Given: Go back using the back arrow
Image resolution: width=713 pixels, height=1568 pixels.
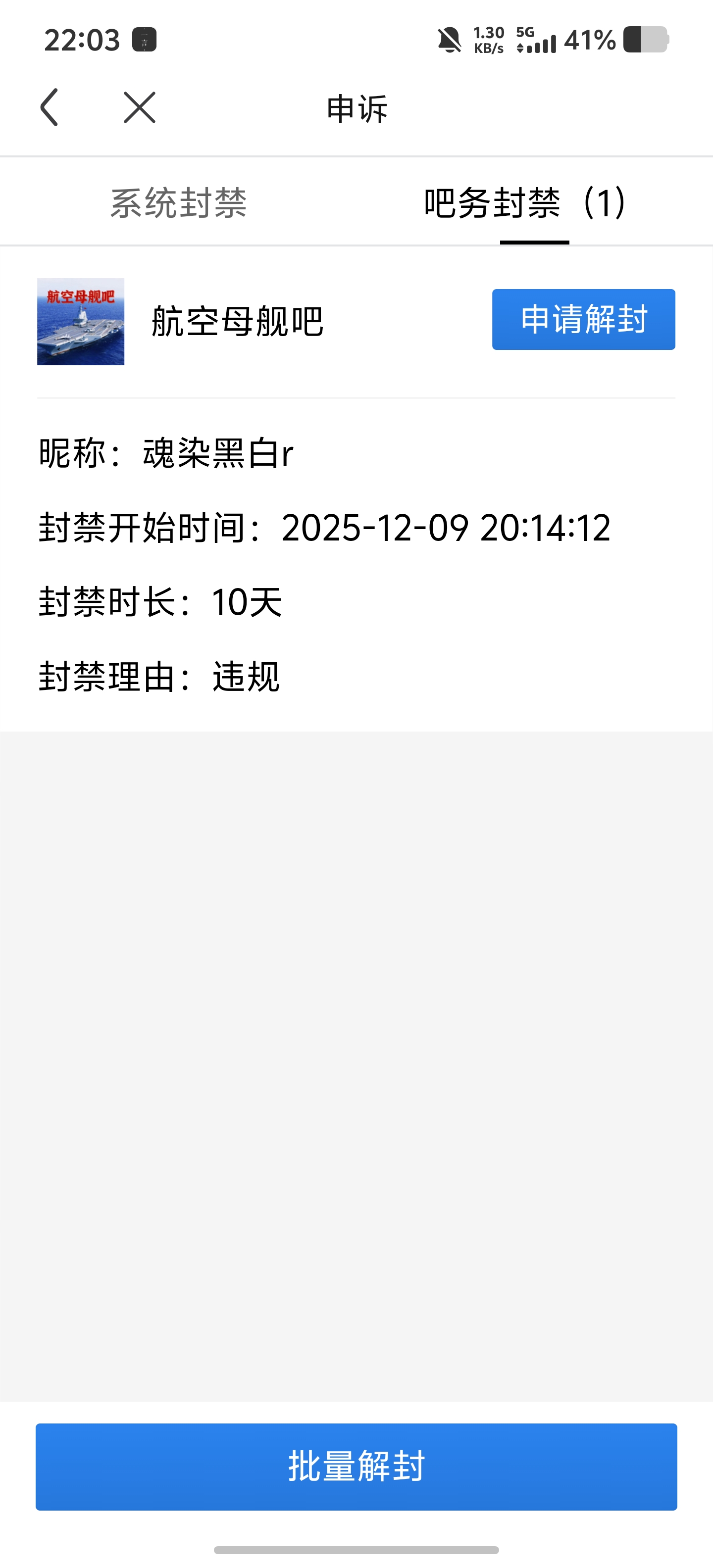Looking at the screenshot, I should tap(50, 108).
